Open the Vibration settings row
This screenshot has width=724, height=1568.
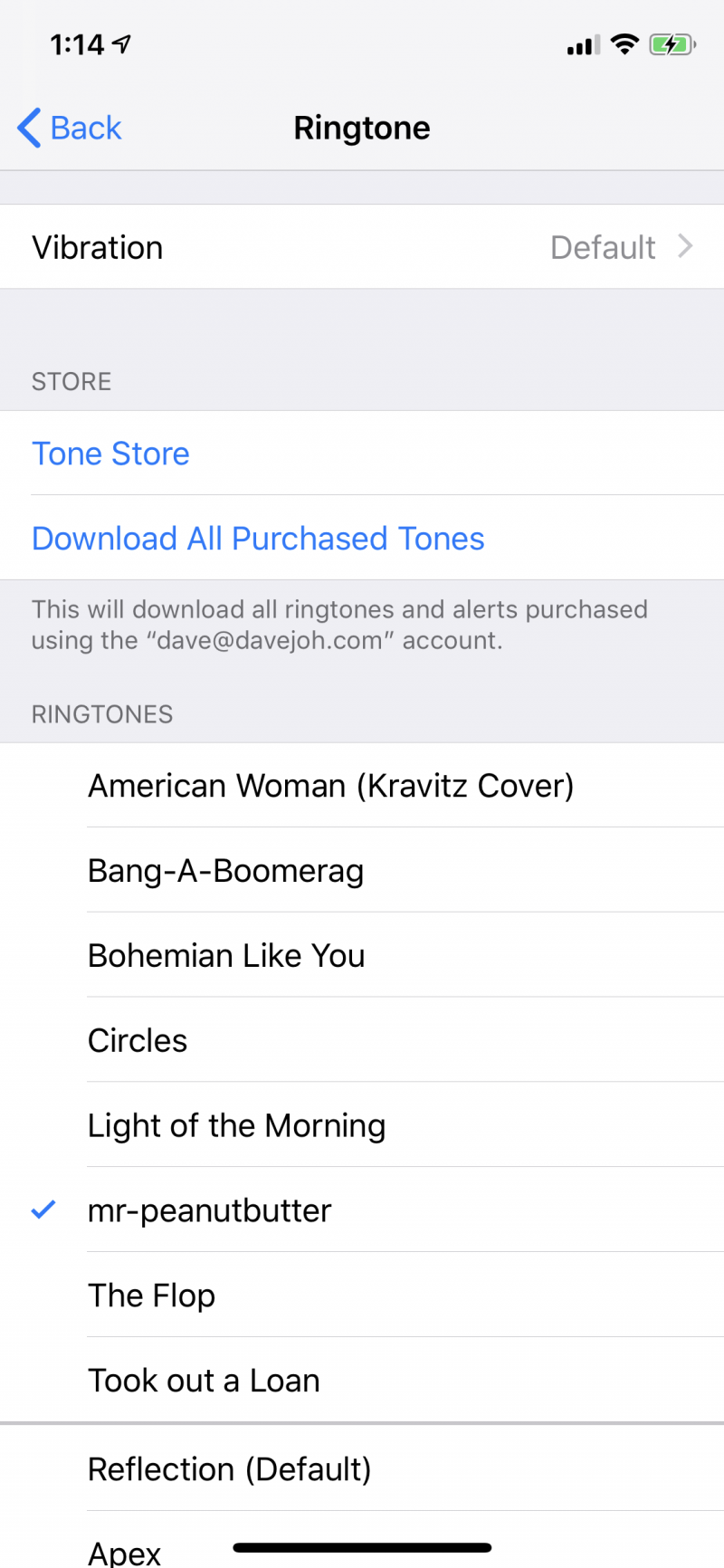pyautogui.click(x=362, y=247)
